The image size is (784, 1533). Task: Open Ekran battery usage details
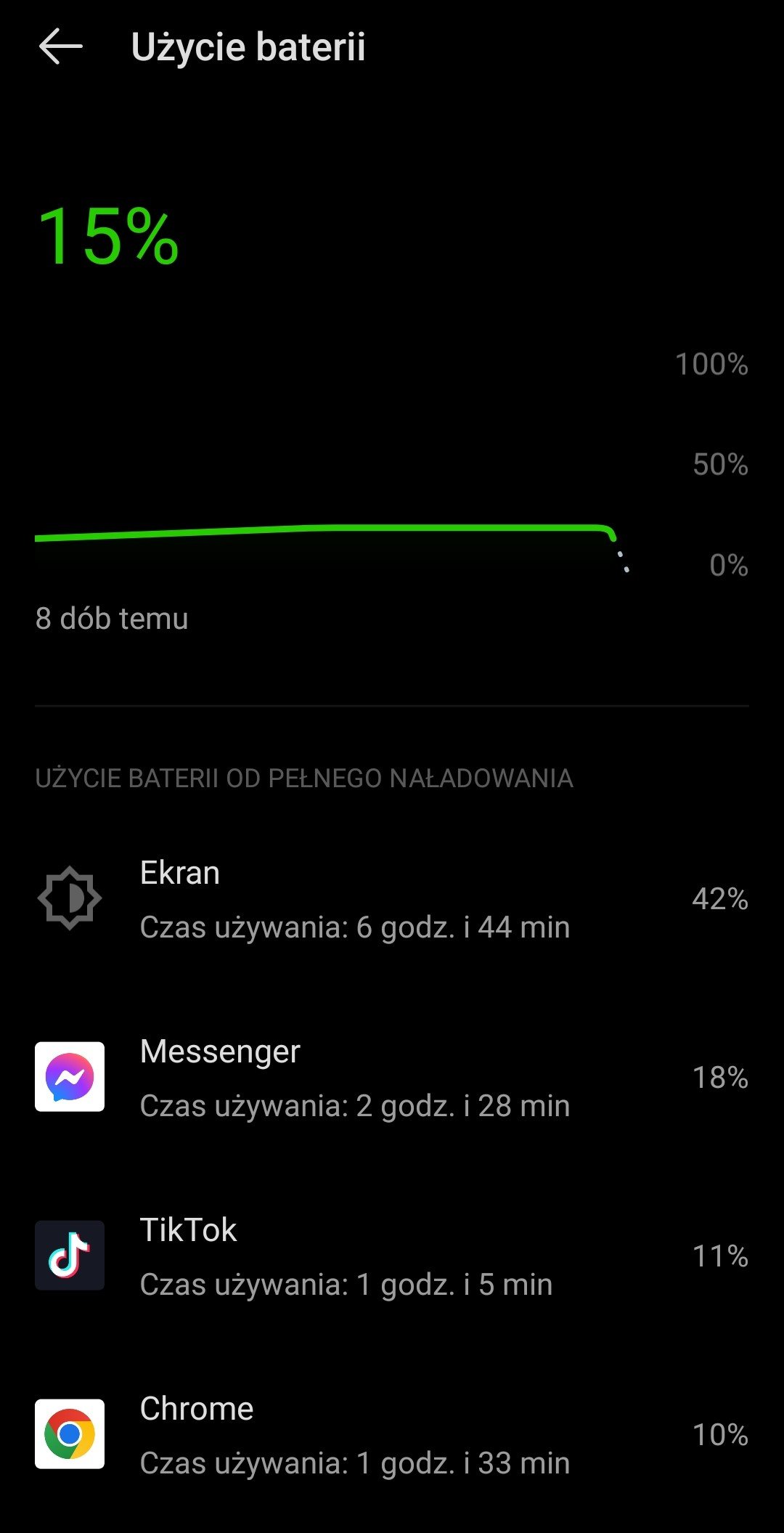(x=392, y=899)
